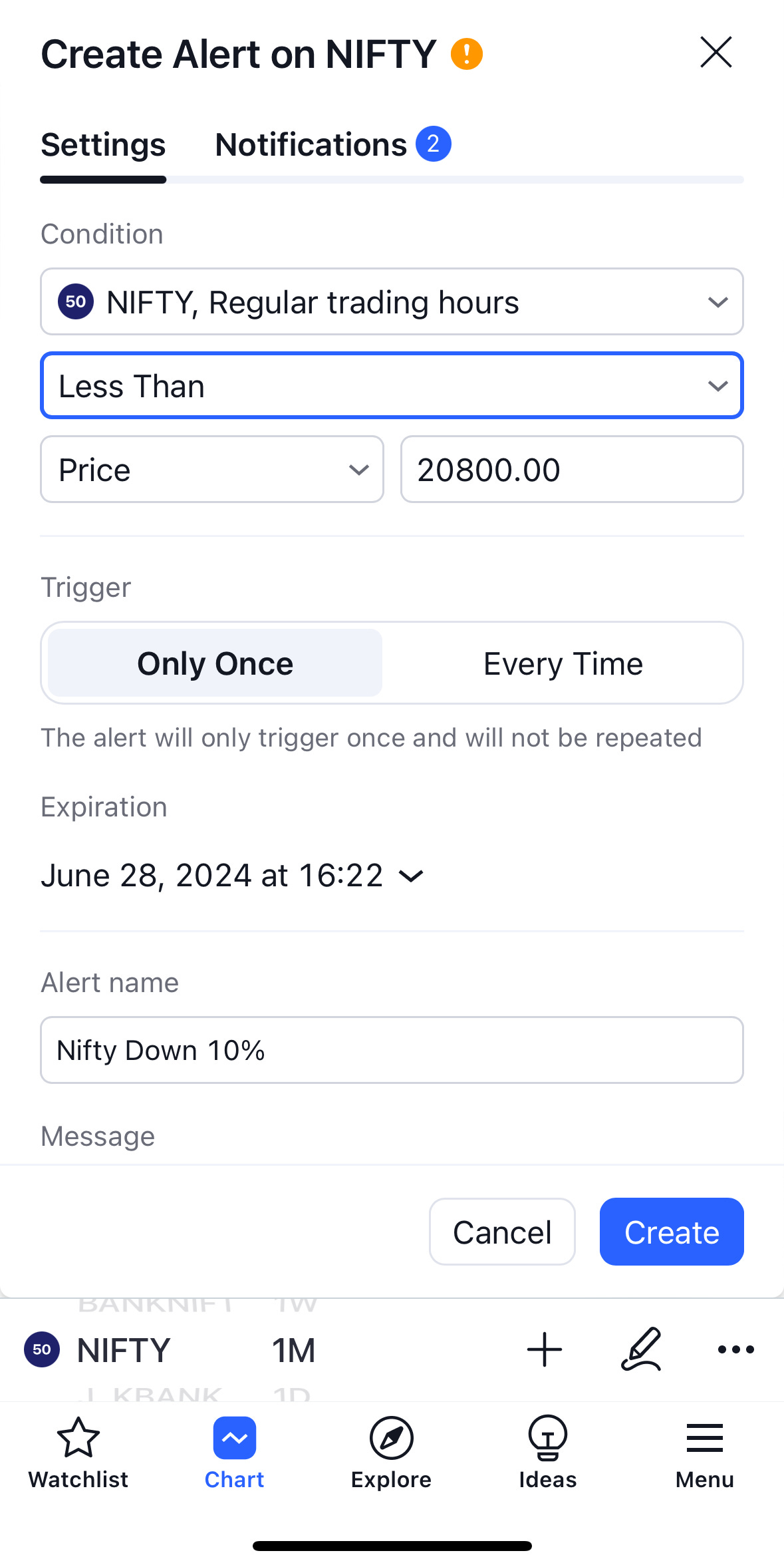Switch to the Notifications tab
The height and width of the screenshot is (1567, 784).
(332, 144)
